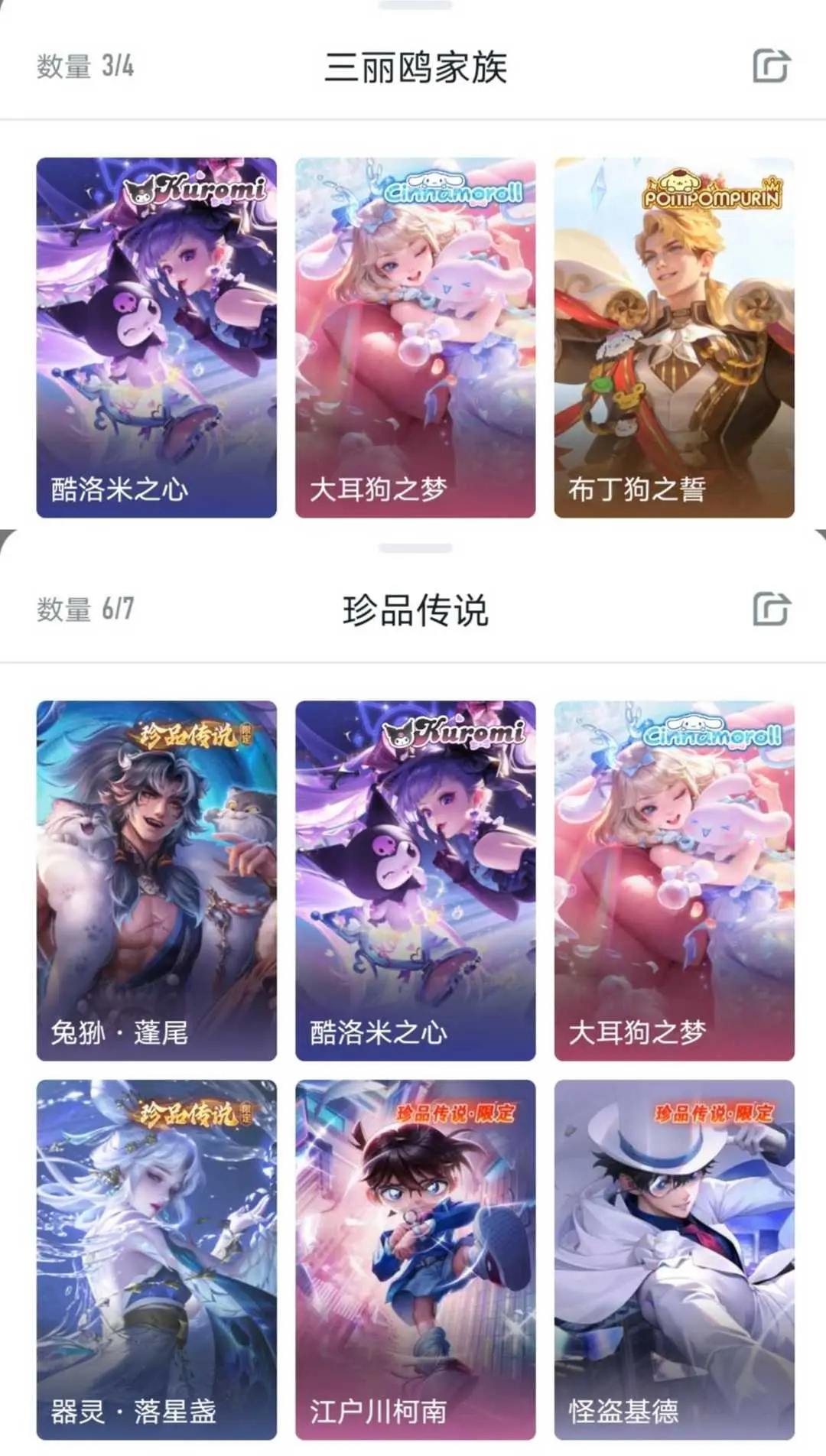Open 布丁狗之誓 skin card
This screenshot has width=826, height=1456.
(674, 337)
